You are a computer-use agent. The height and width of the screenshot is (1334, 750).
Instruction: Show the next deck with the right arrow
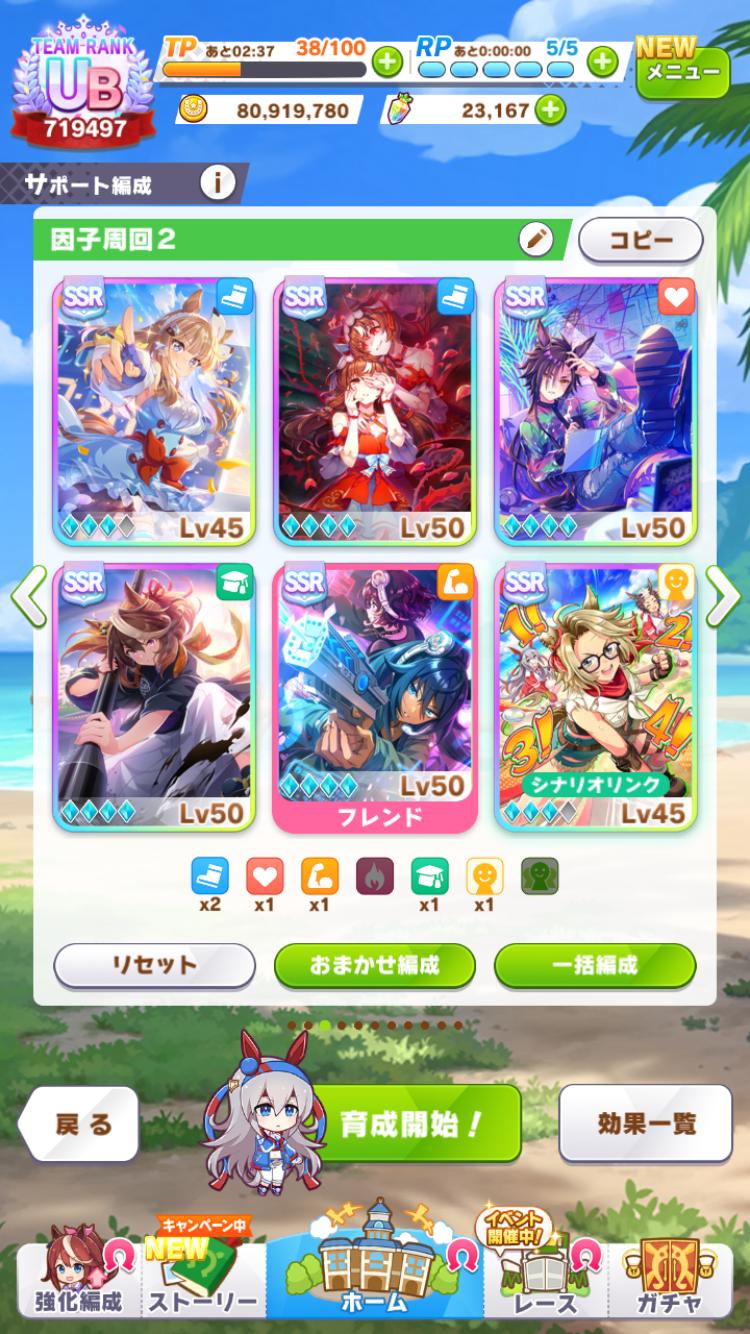pos(725,597)
